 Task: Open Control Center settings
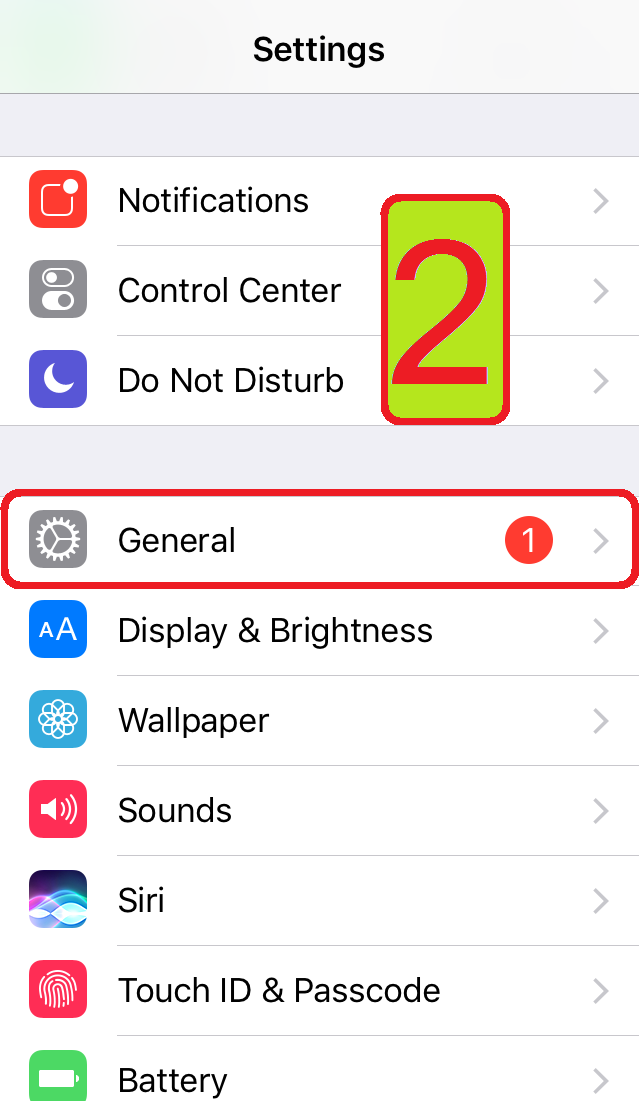coord(229,291)
